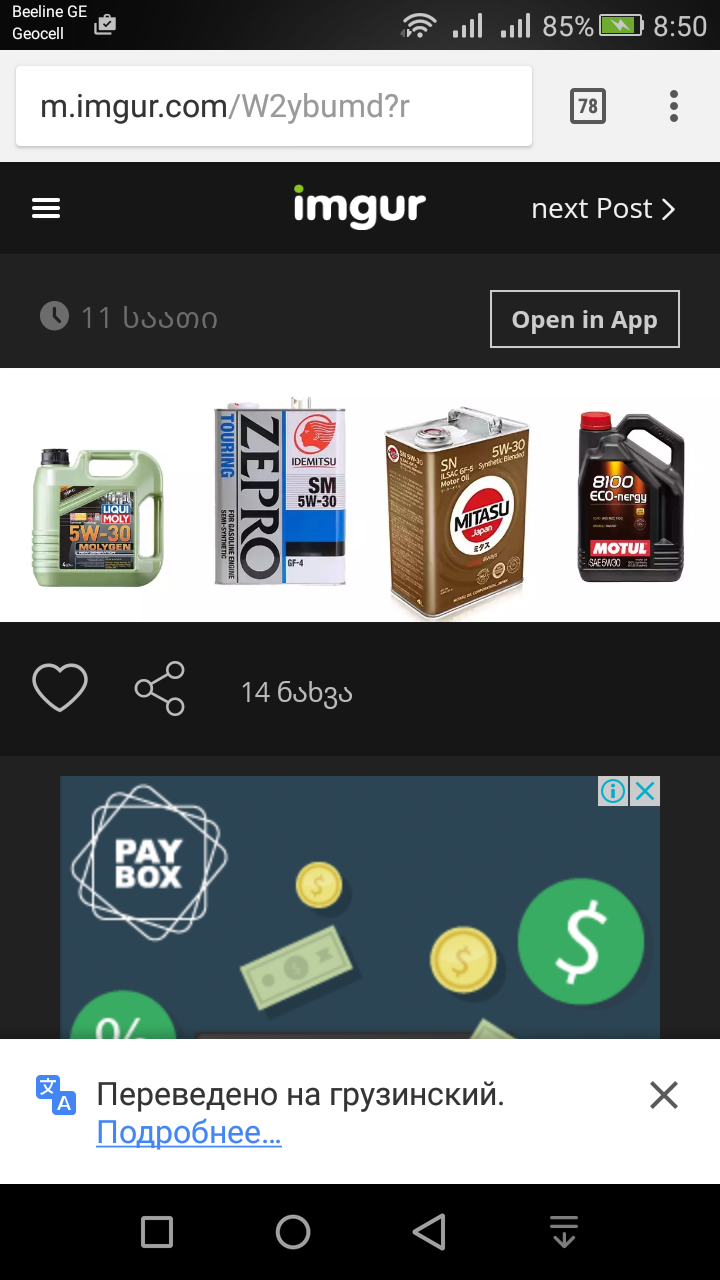Go back with the system back button
Screen dimensions: 720x1280
click(429, 1232)
